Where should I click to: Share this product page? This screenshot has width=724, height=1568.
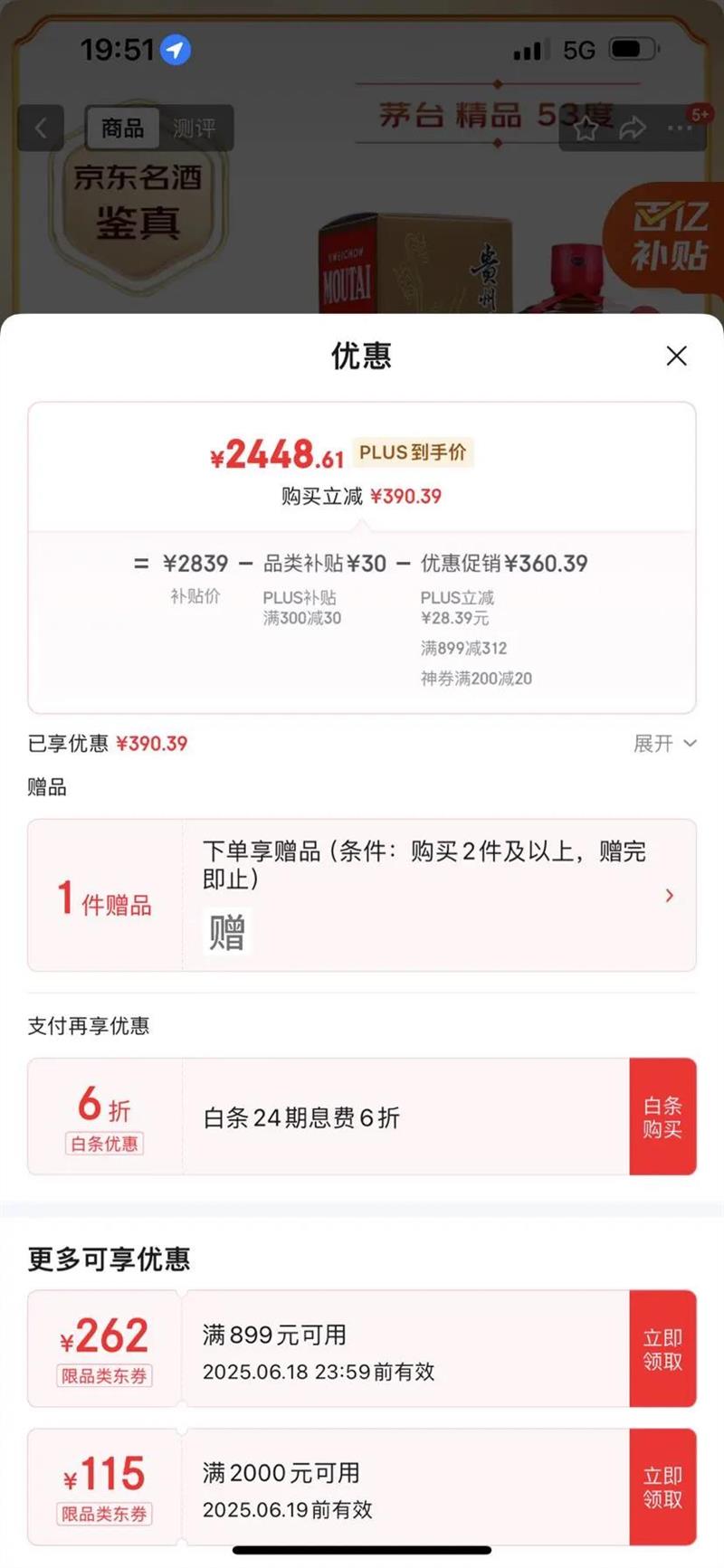pos(633,128)
